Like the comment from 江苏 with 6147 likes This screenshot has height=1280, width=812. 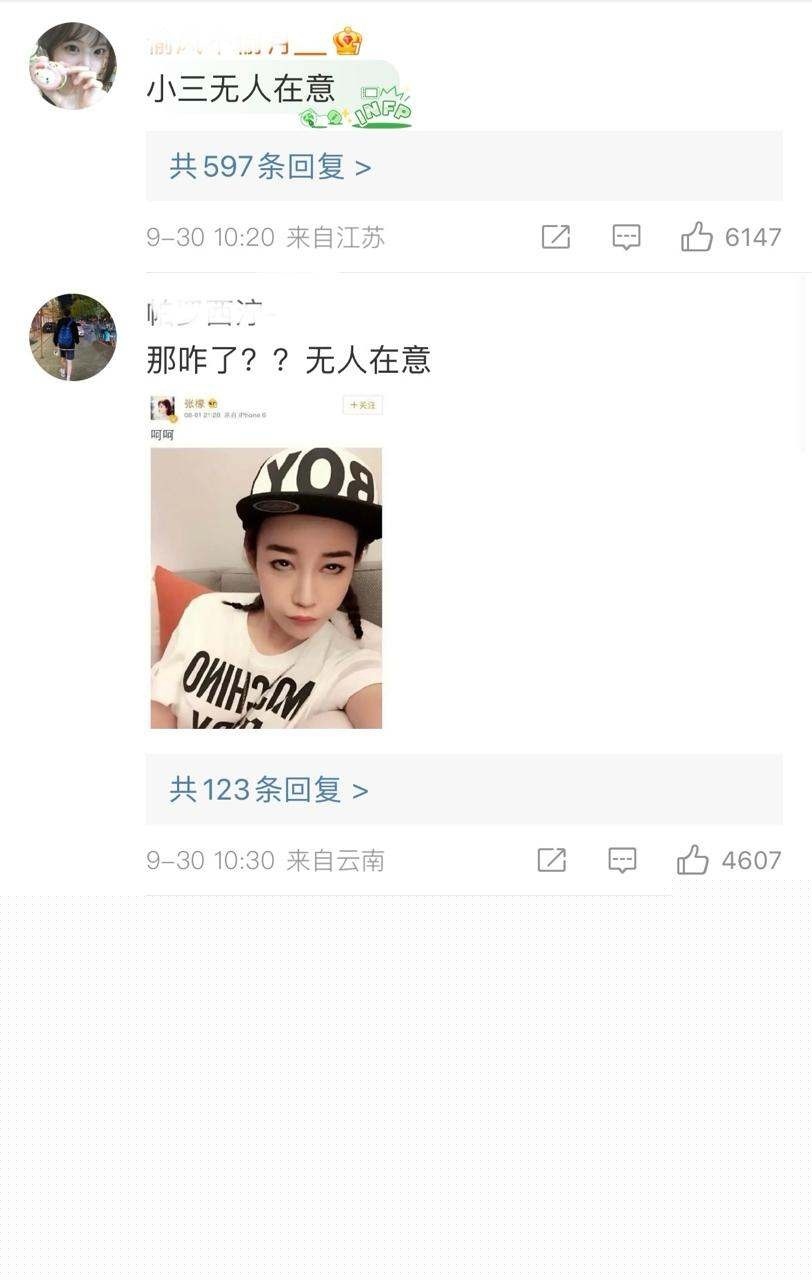(x=697, y=237)
